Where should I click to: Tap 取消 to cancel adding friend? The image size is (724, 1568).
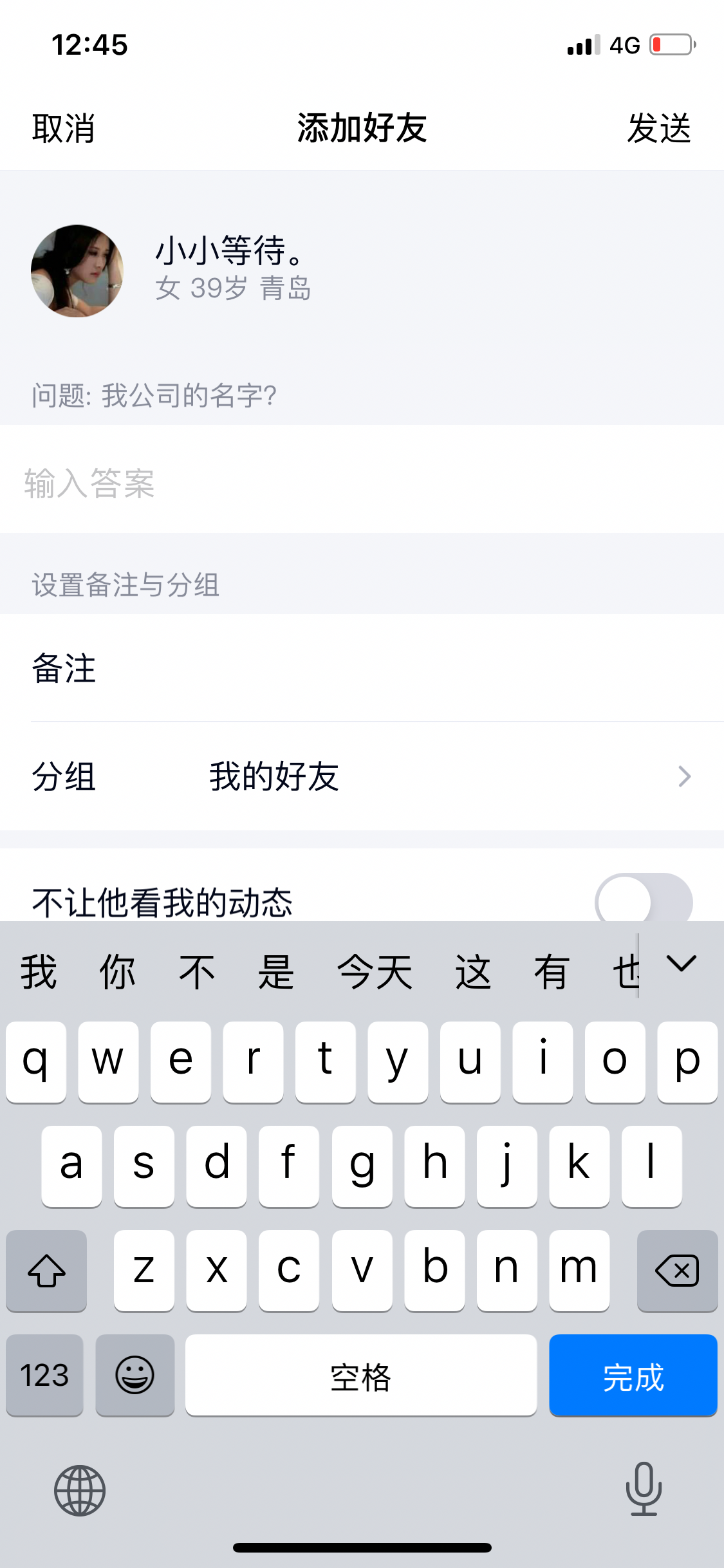click(63, 129)
